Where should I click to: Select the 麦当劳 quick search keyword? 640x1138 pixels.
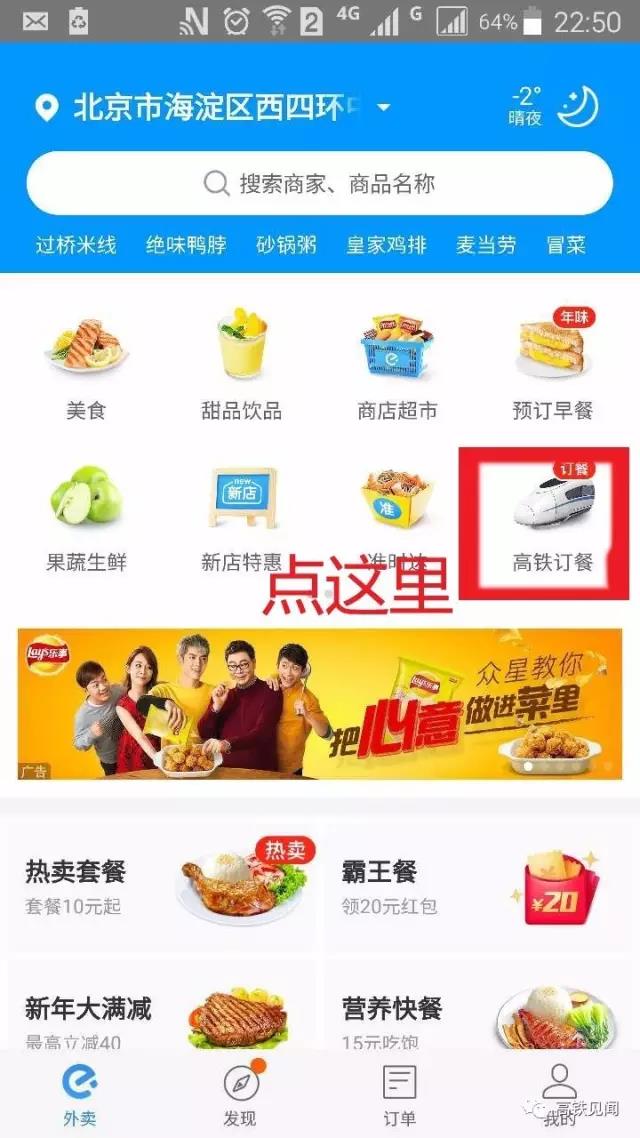coord(486,245)
